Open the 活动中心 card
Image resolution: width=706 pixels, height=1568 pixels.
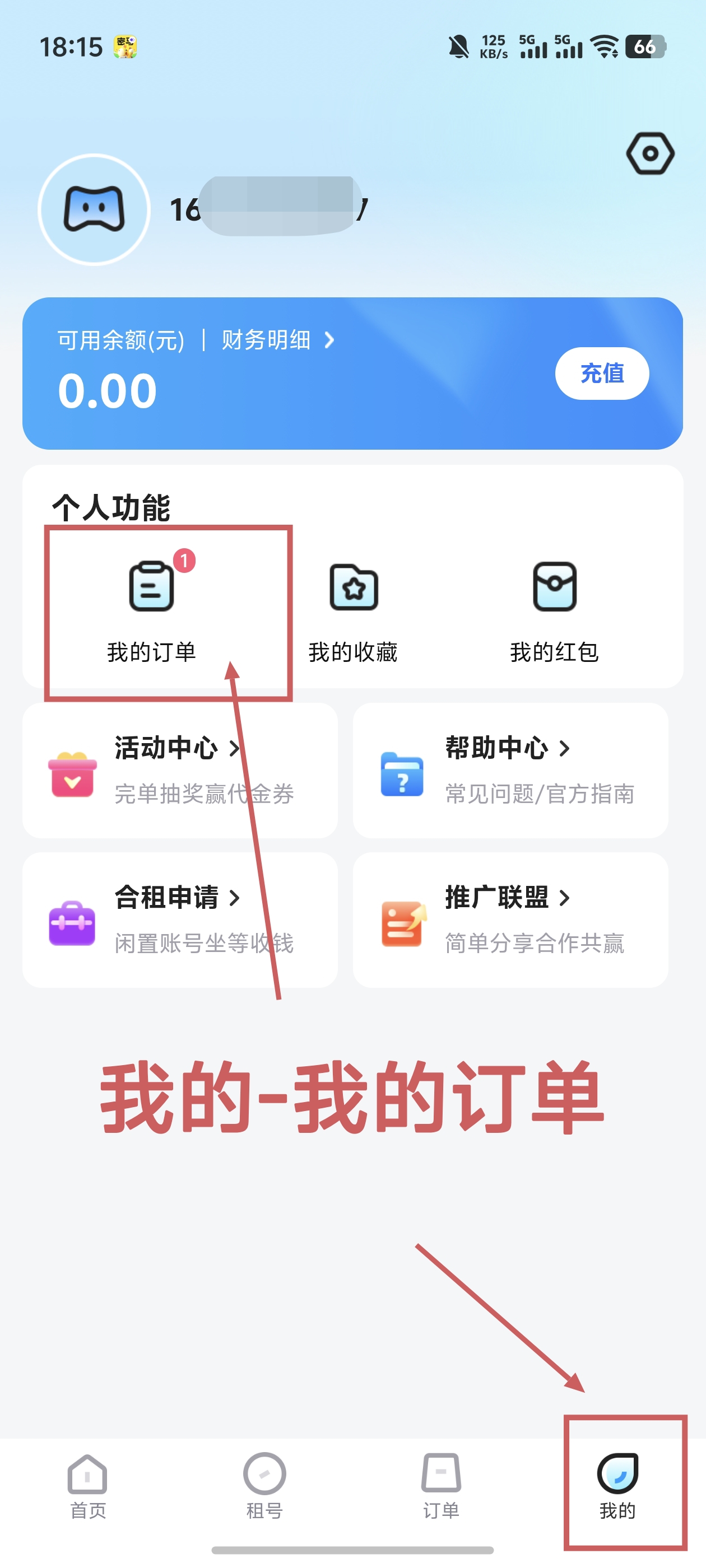coord(180,771)
